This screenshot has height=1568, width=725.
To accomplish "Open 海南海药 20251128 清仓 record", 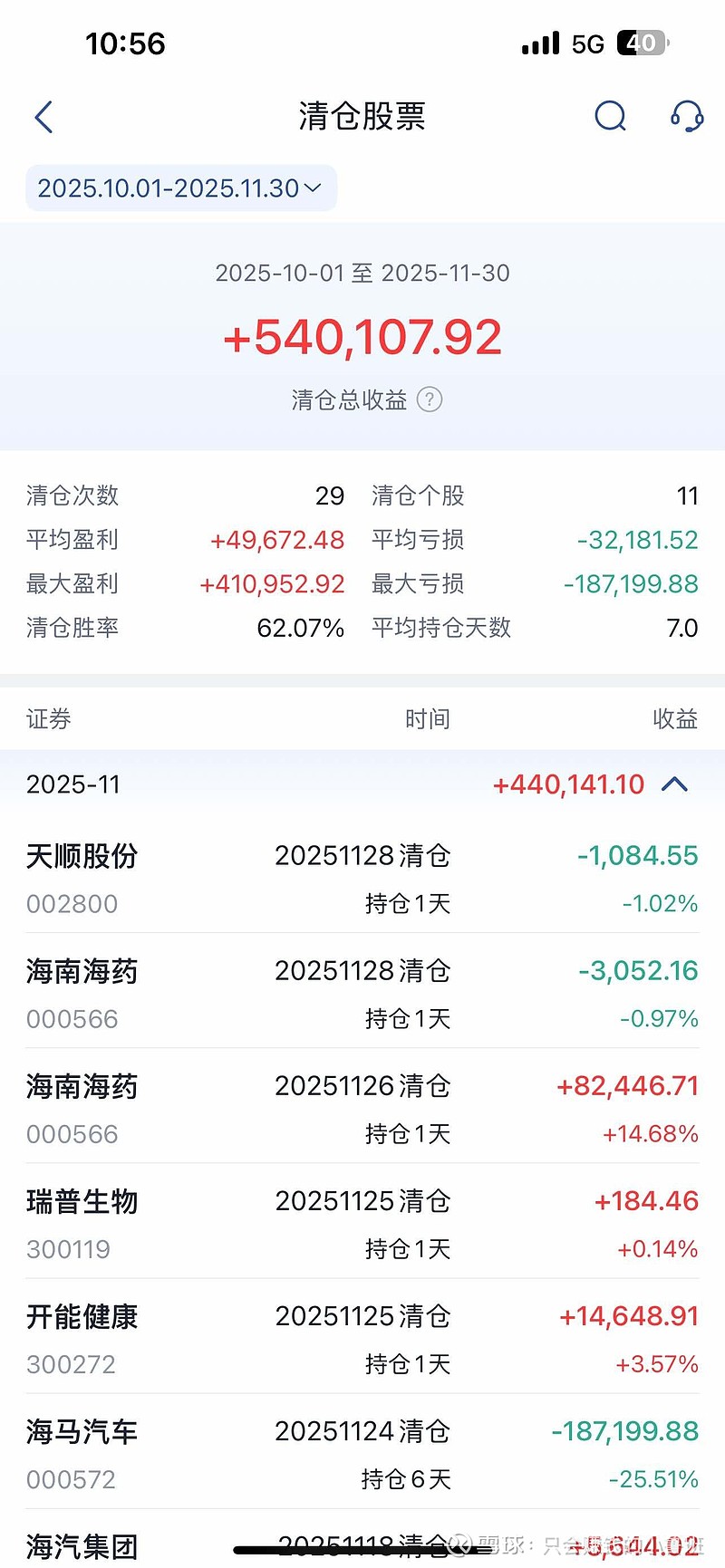I will coord(362,993).
